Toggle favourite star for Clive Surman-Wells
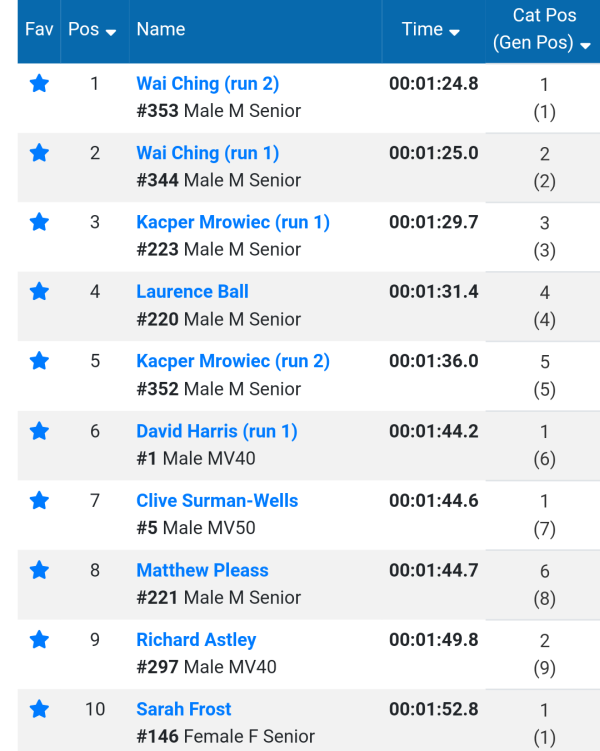 pos(39,500)
